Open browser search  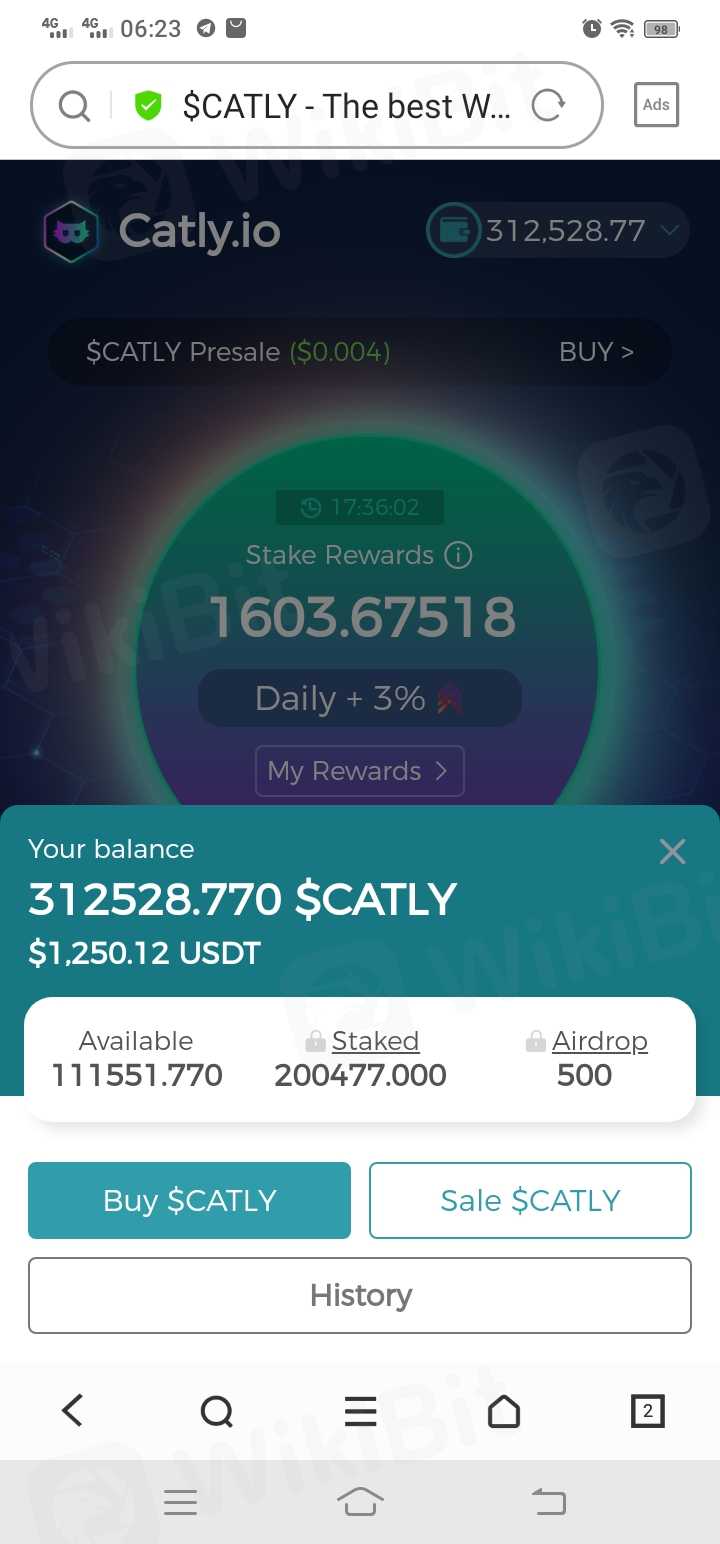[216, 1411]
